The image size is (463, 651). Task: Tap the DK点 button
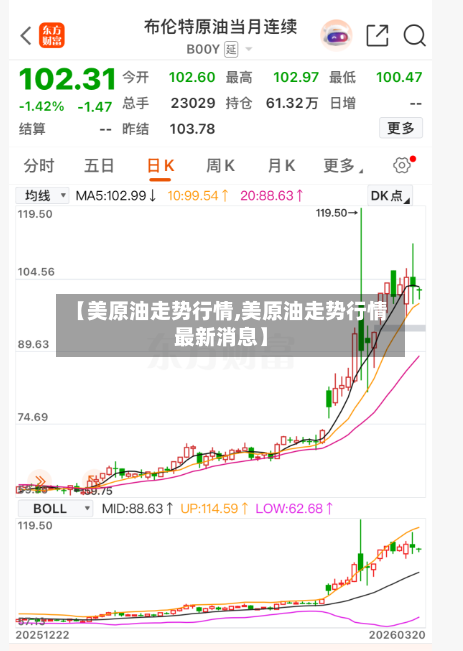[x=390, y=196]
